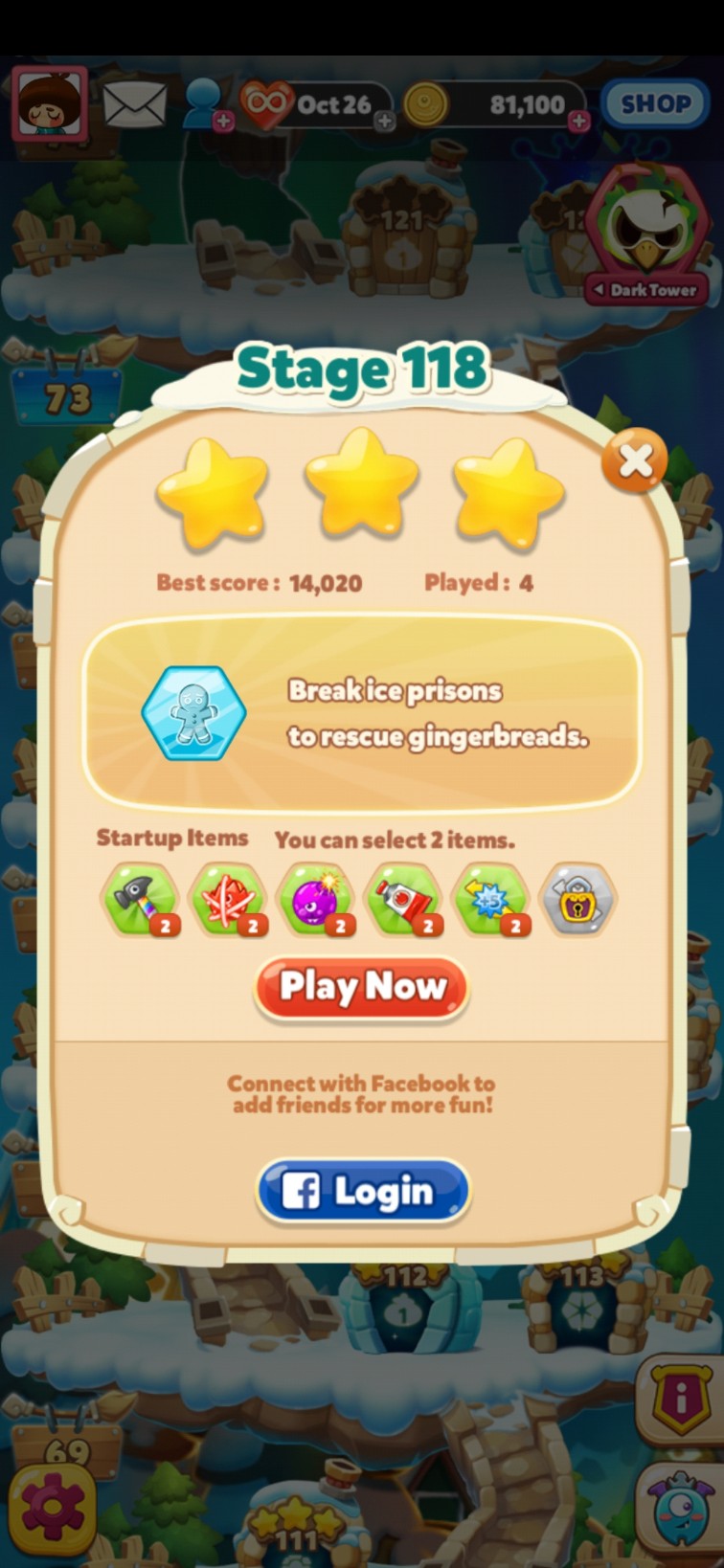Image resolution: width=724 pixels, height=1568 pixels.
Task: Open the mail envelope inbox
Action: click(134, 104)
